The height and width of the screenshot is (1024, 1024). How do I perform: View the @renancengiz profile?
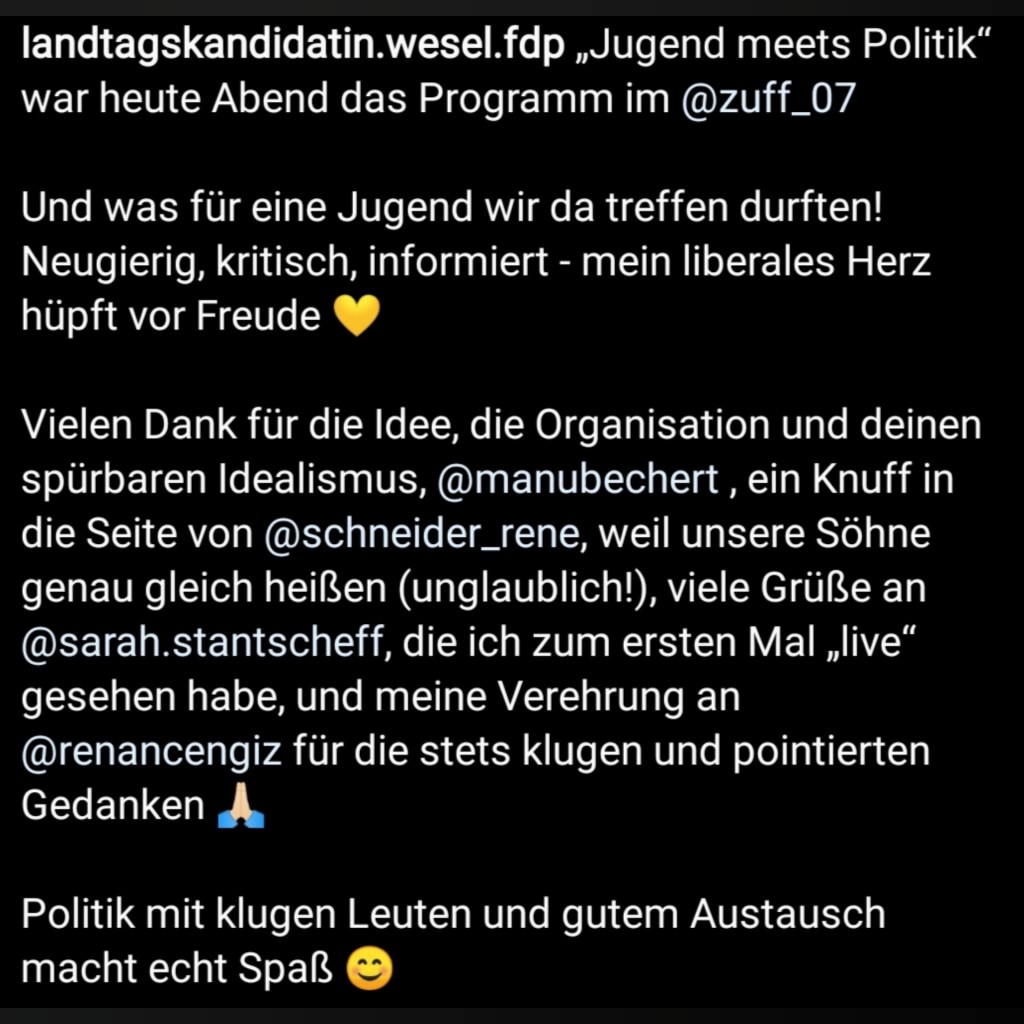[x=150, y=751]
